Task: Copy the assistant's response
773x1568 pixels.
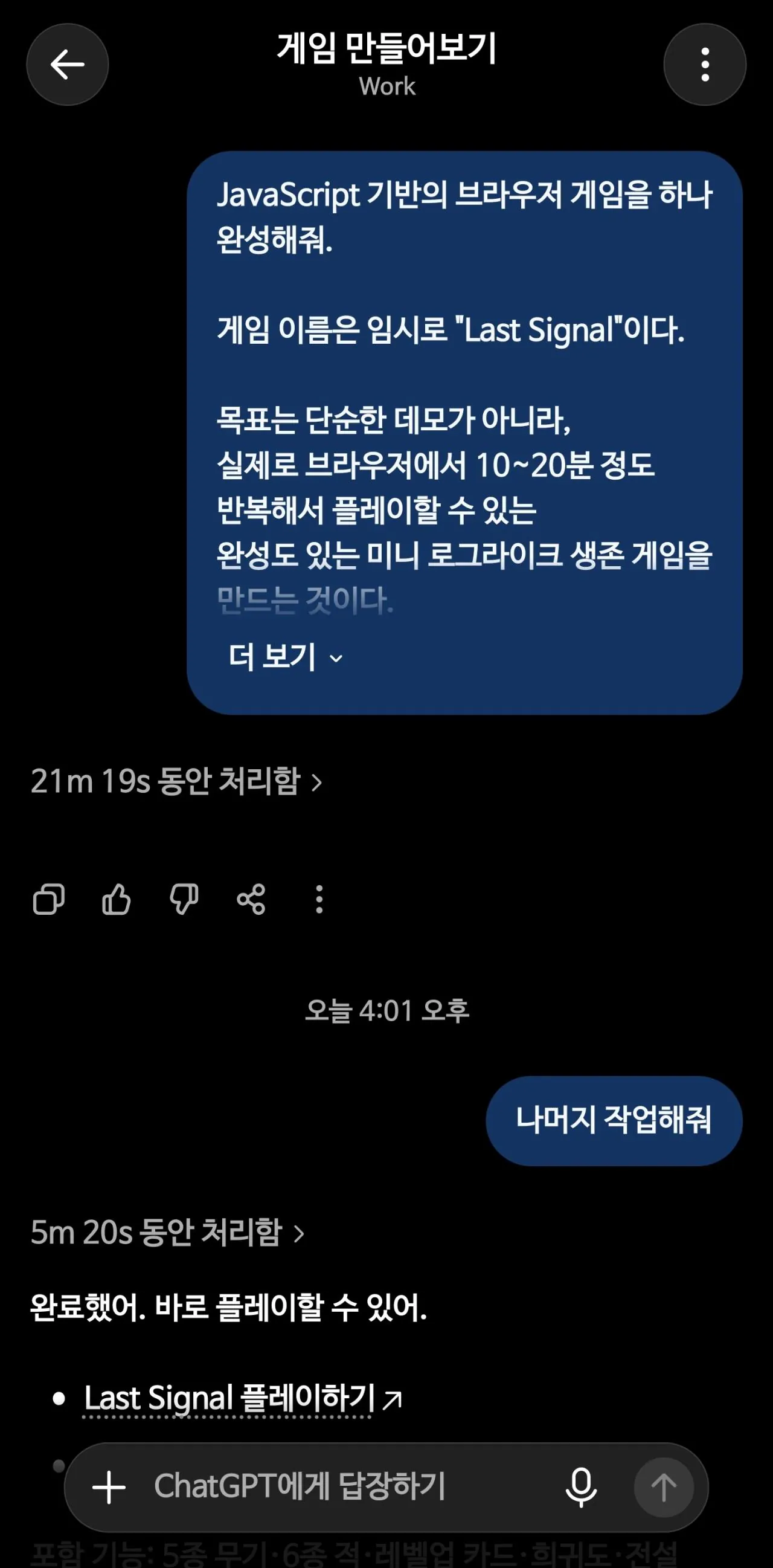Action: [x=49, y=899]
